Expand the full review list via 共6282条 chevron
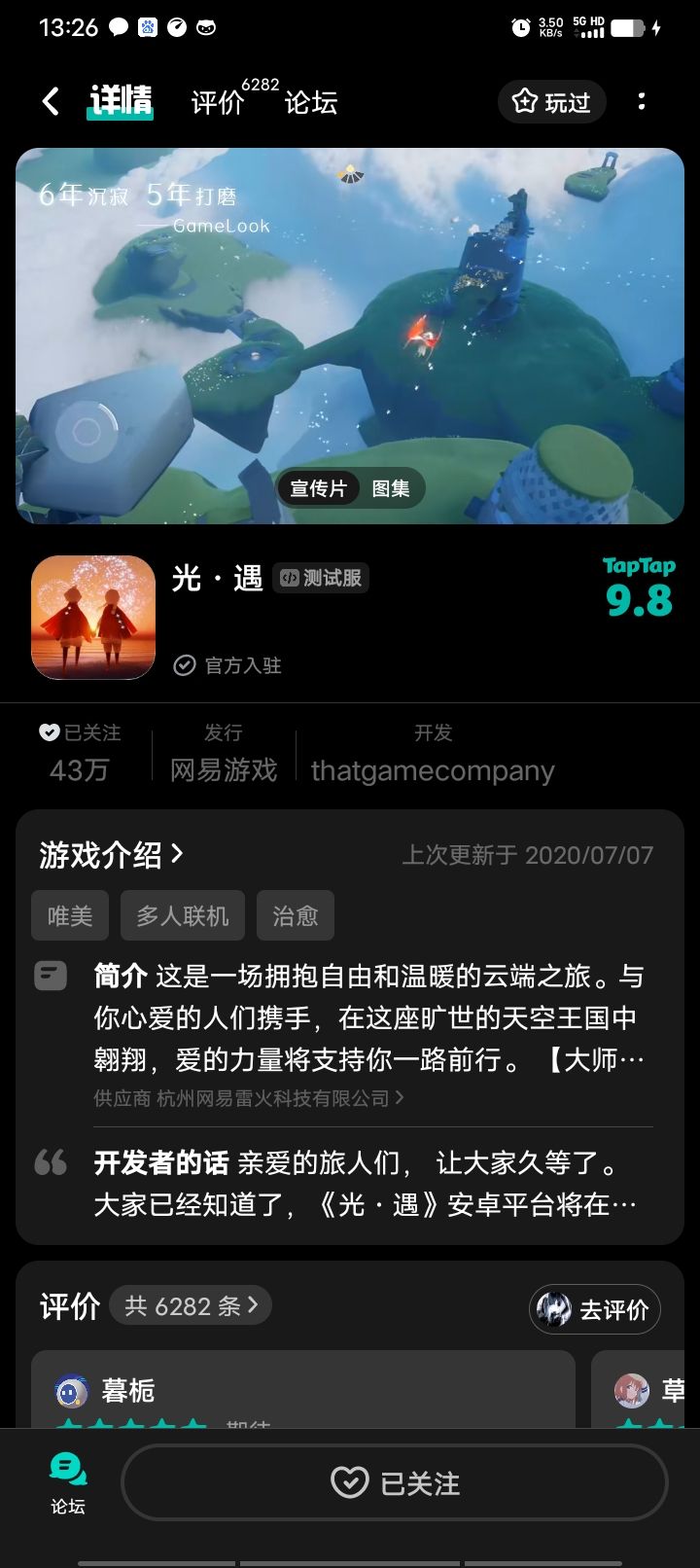The height and width of the screenshot is (1568, 700). (x=191, y=1305)
